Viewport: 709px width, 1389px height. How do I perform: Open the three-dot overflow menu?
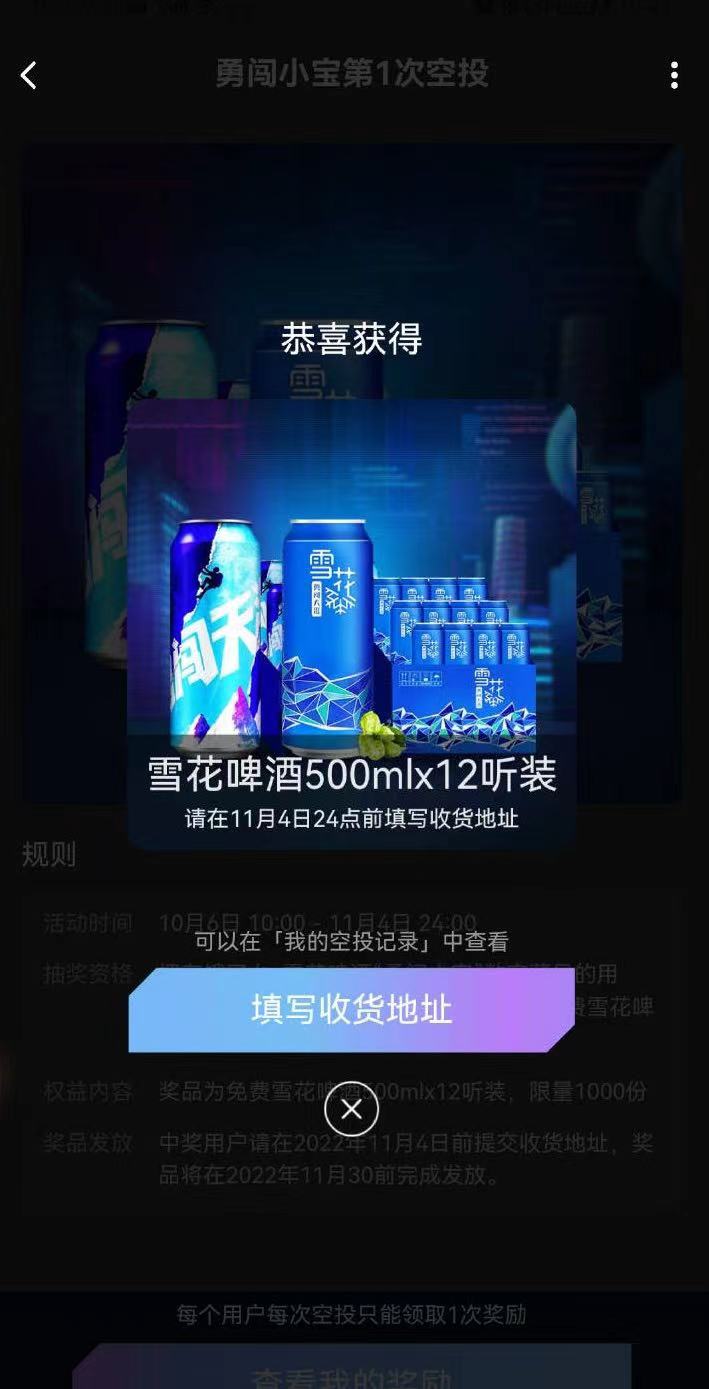[x=674, y=75]
